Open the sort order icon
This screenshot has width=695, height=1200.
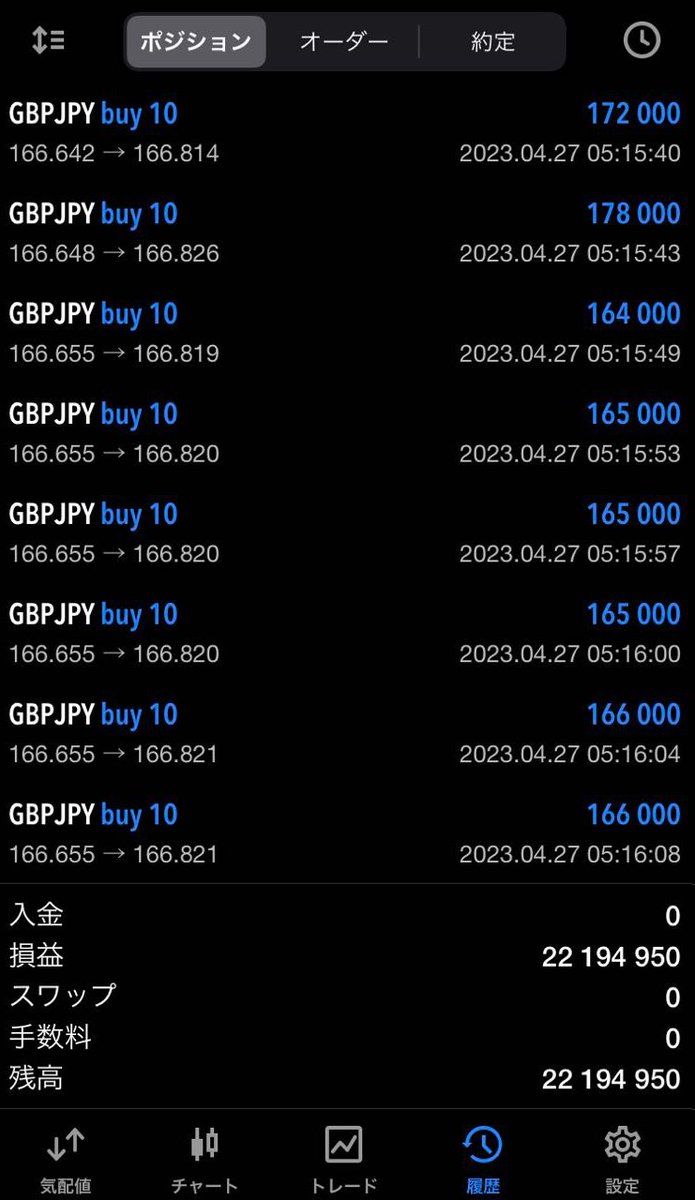48,41
